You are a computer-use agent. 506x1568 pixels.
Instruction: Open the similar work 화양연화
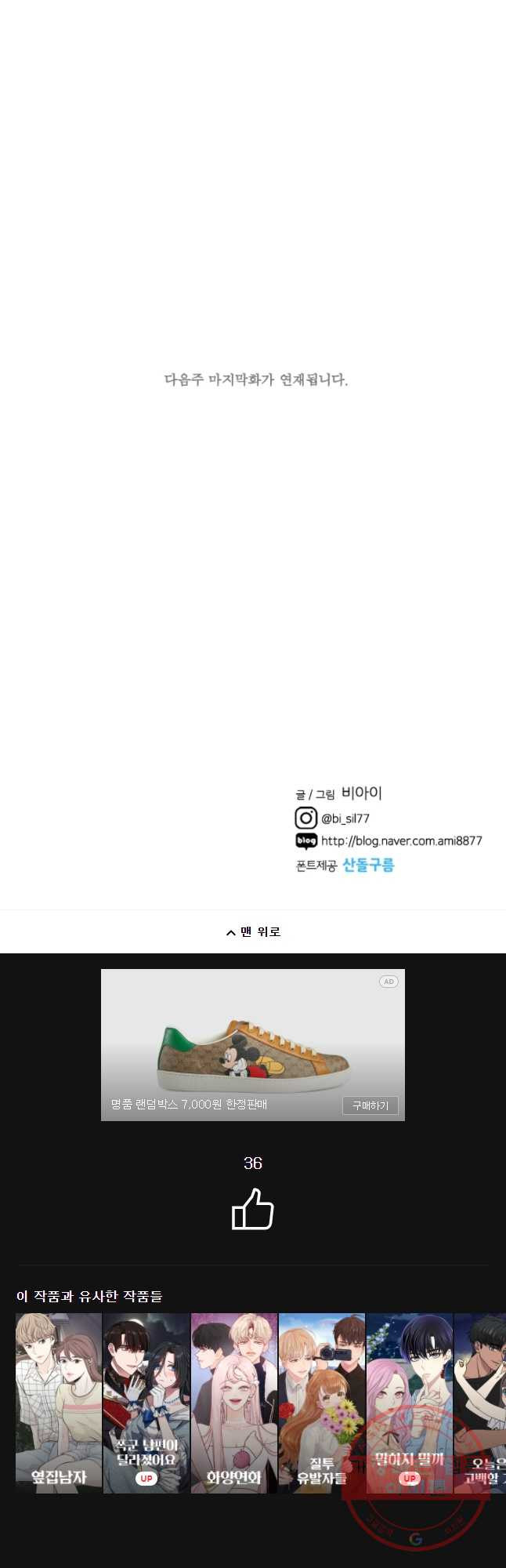pos(234,1403)
